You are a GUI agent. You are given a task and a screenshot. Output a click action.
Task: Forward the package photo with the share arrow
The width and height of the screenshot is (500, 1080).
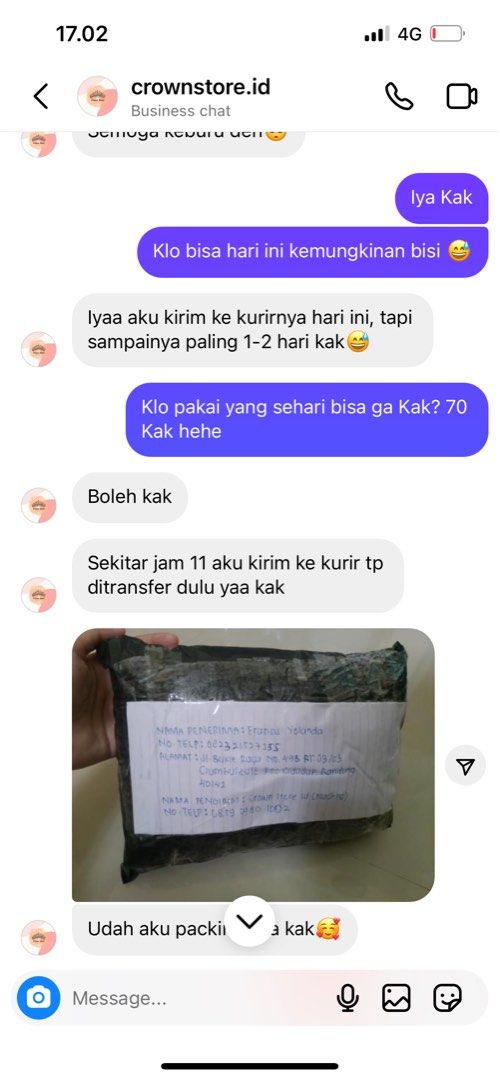pyautogui.click(x=466, y=766)
